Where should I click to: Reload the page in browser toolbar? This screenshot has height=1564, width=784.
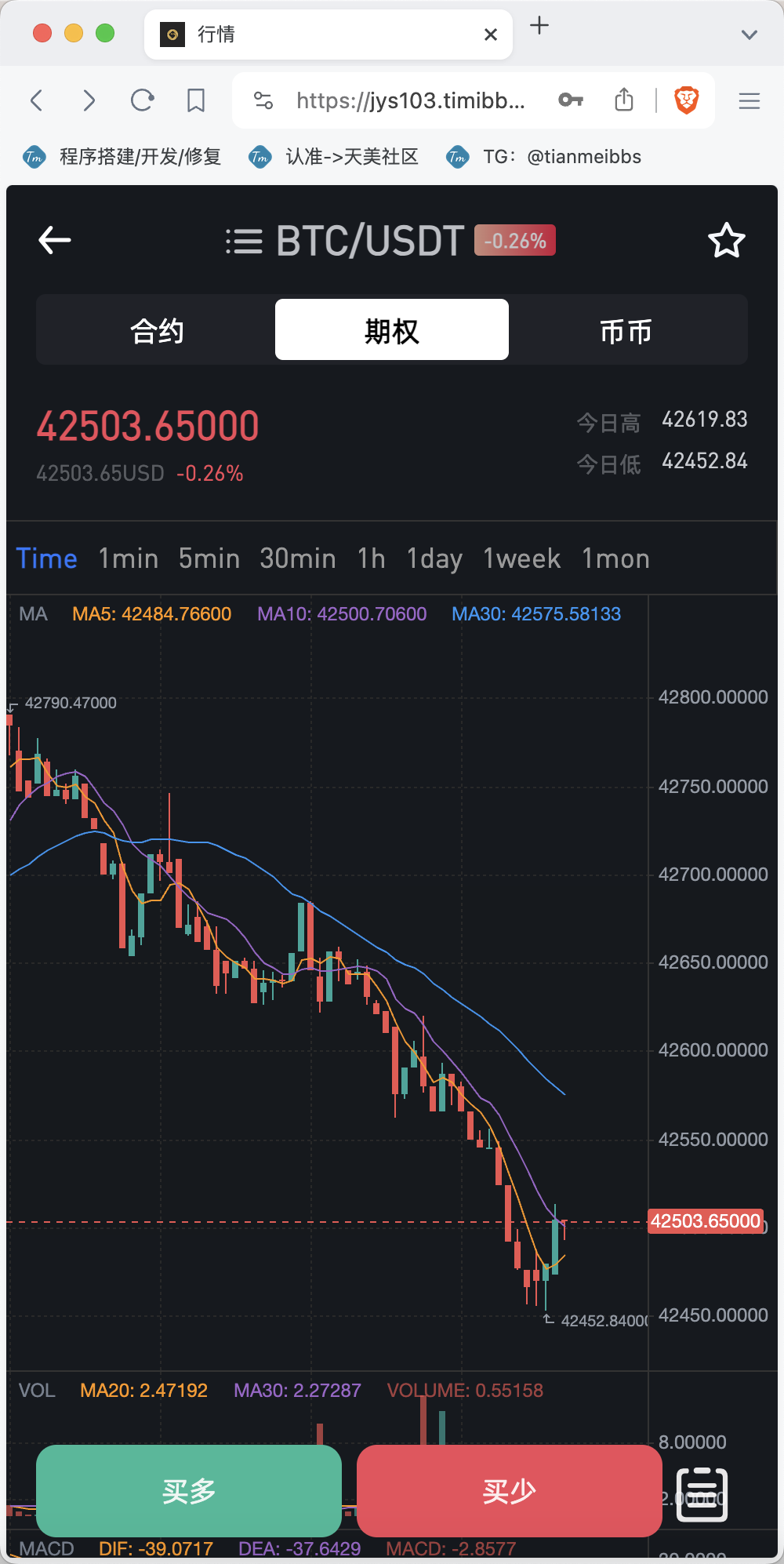click(142, 100)
